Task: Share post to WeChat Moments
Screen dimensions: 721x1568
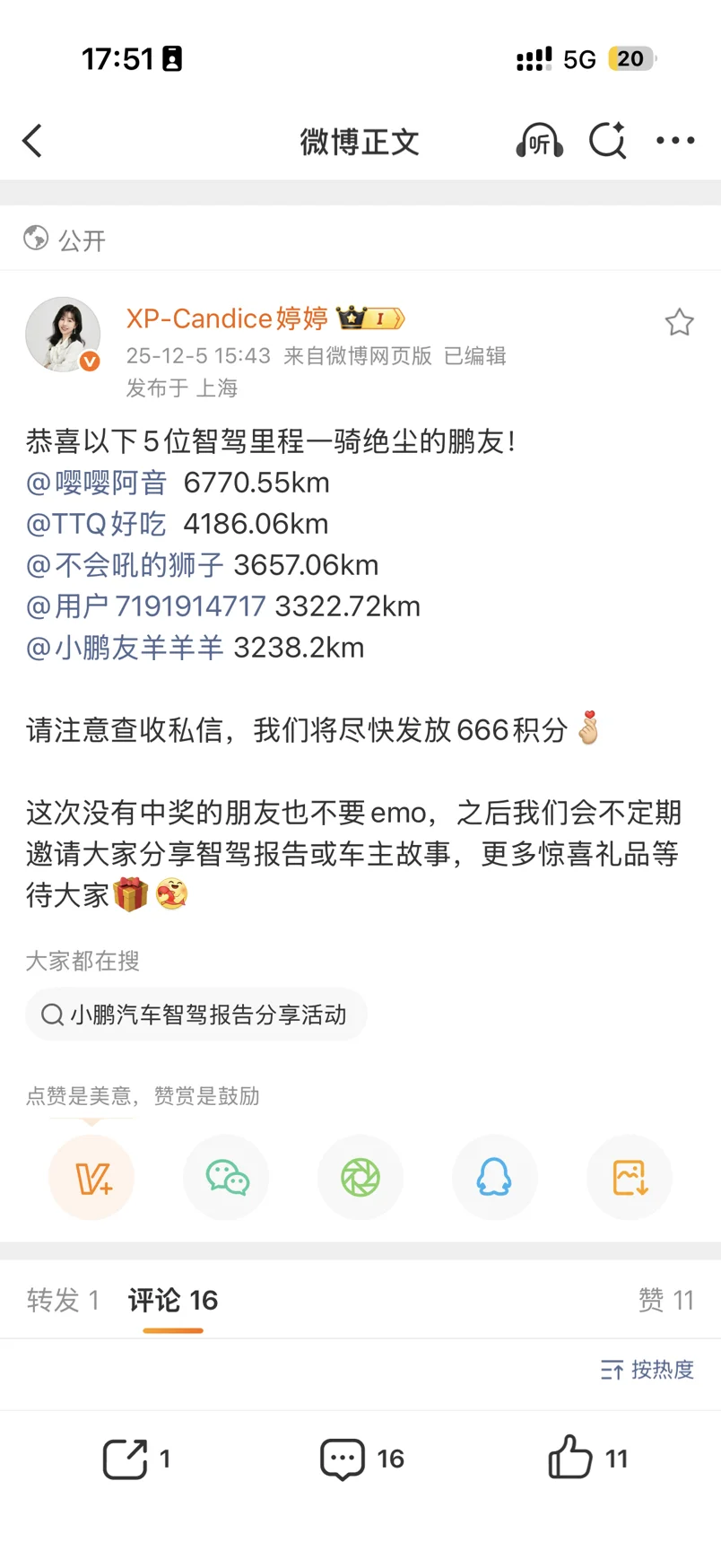Action: coord(360,1177)
